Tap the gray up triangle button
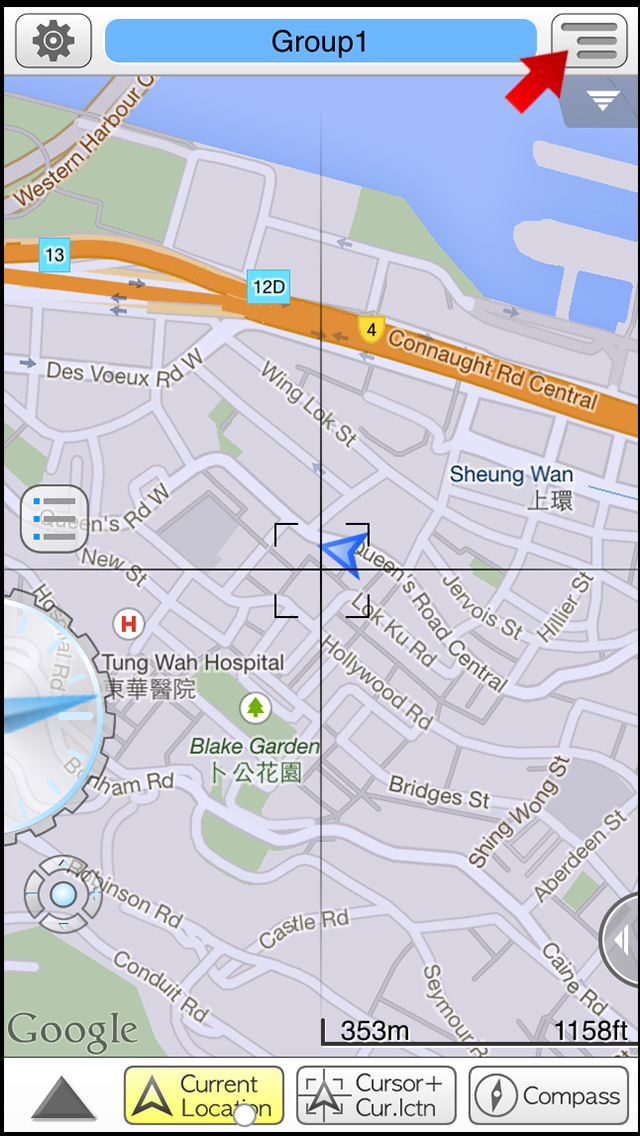This screenshot has height=1136, width=640. coord(64,1098)
